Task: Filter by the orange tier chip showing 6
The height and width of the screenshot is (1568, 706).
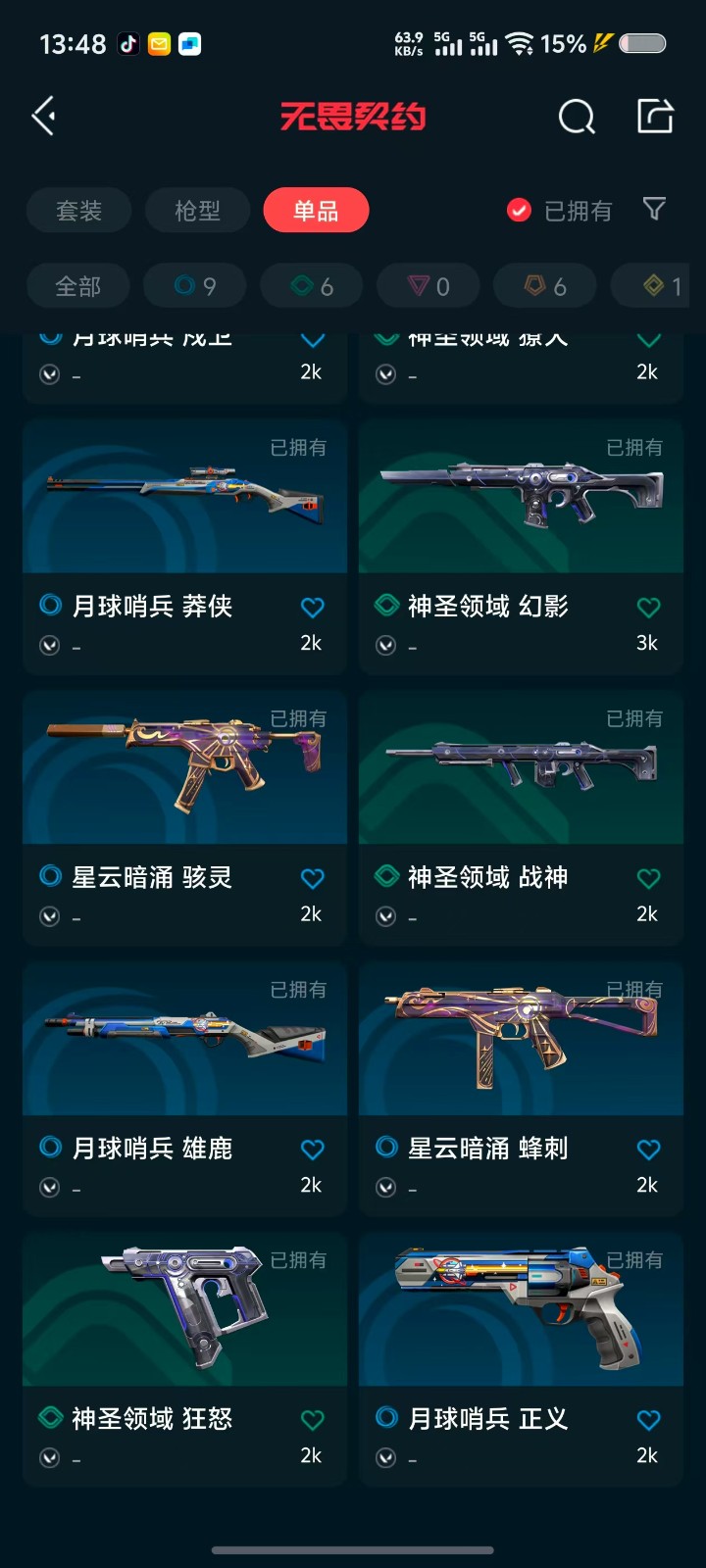Action: point(545,286)
